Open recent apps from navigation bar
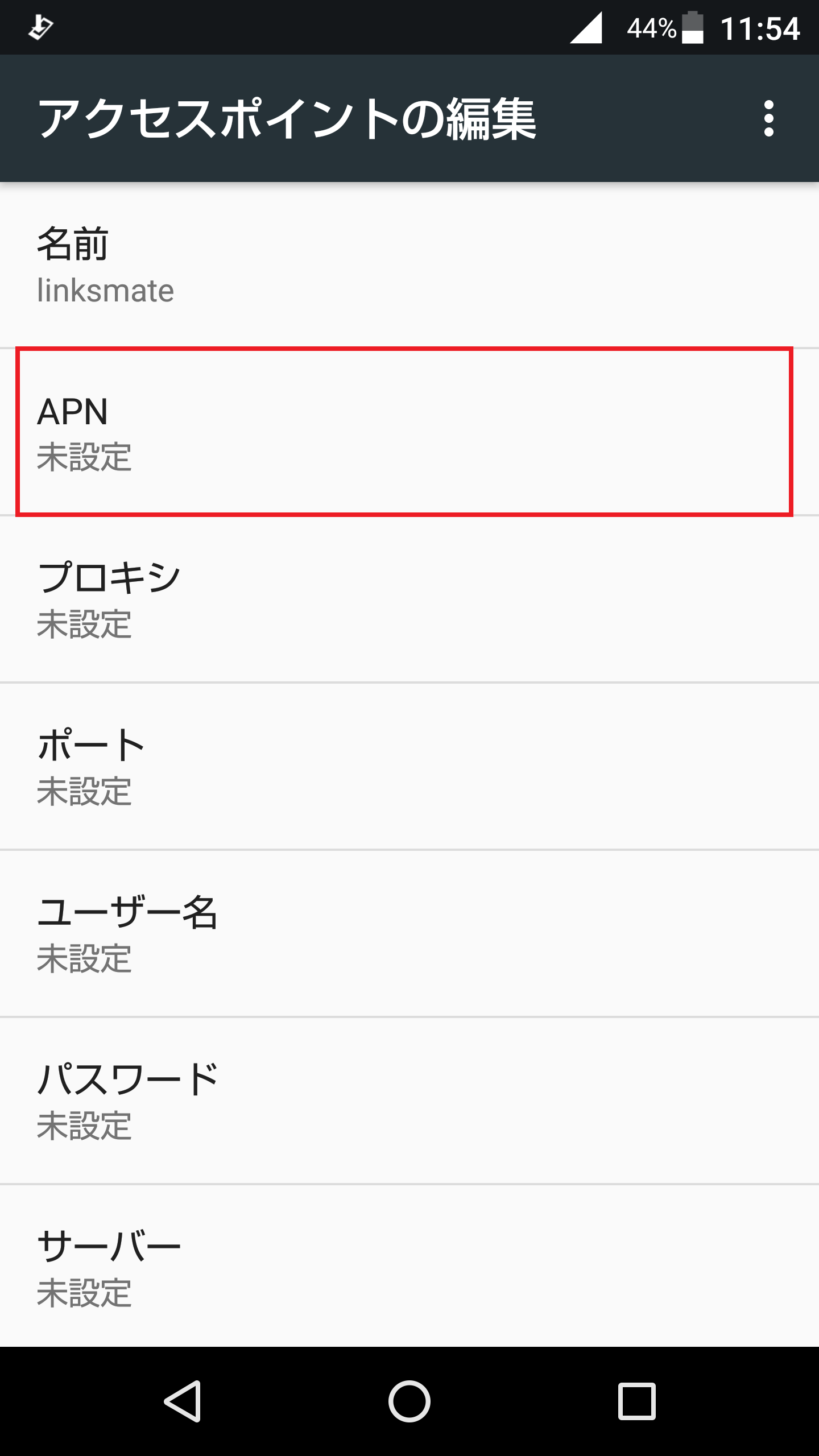 pyautogui.click(x=636, y=1401)
